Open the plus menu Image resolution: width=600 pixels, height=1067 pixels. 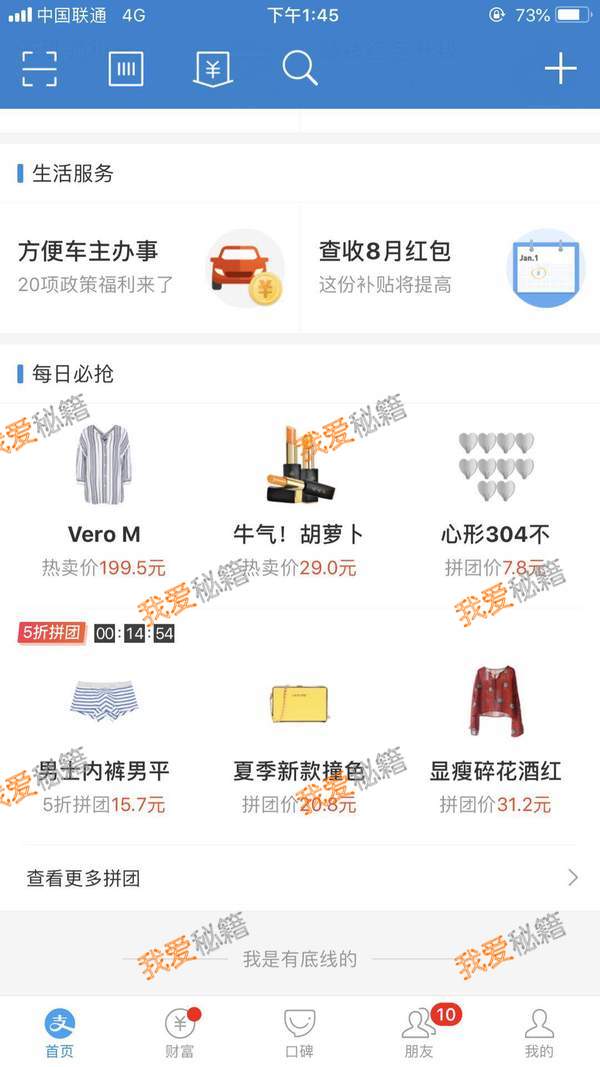tap(560, 69)
